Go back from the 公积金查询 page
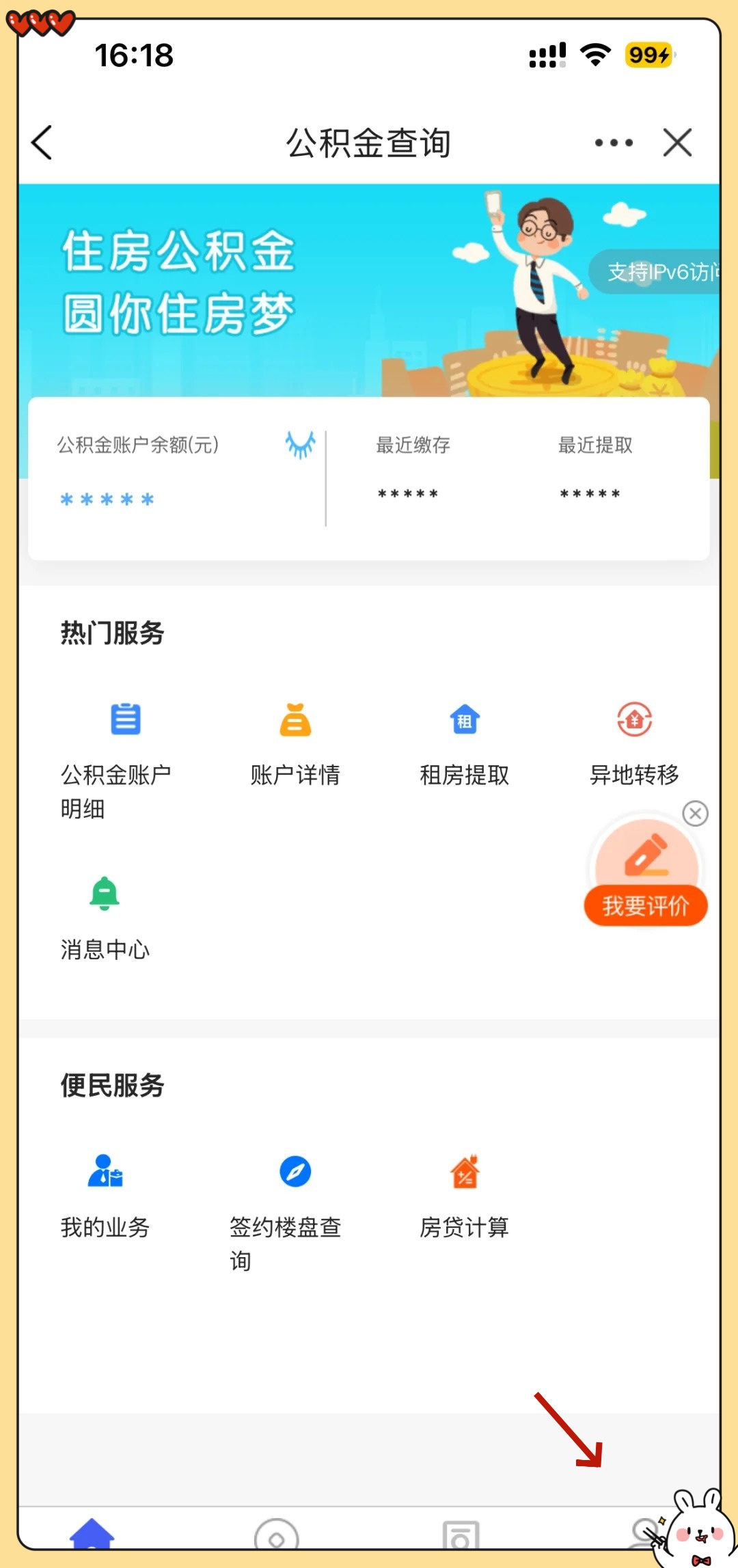 pyautogui.click(x=42, y=143)
